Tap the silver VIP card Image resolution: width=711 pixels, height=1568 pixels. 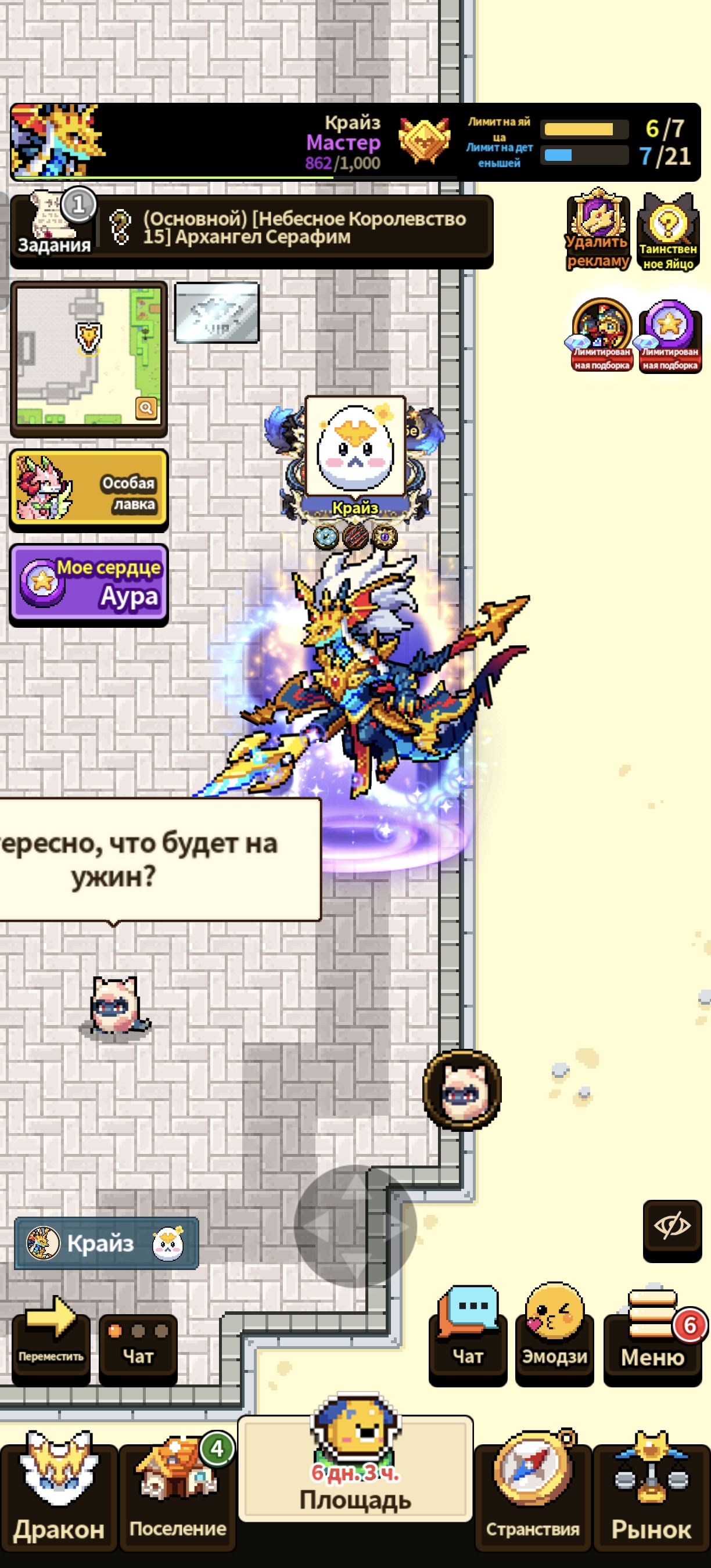click(x=217, y=313)
